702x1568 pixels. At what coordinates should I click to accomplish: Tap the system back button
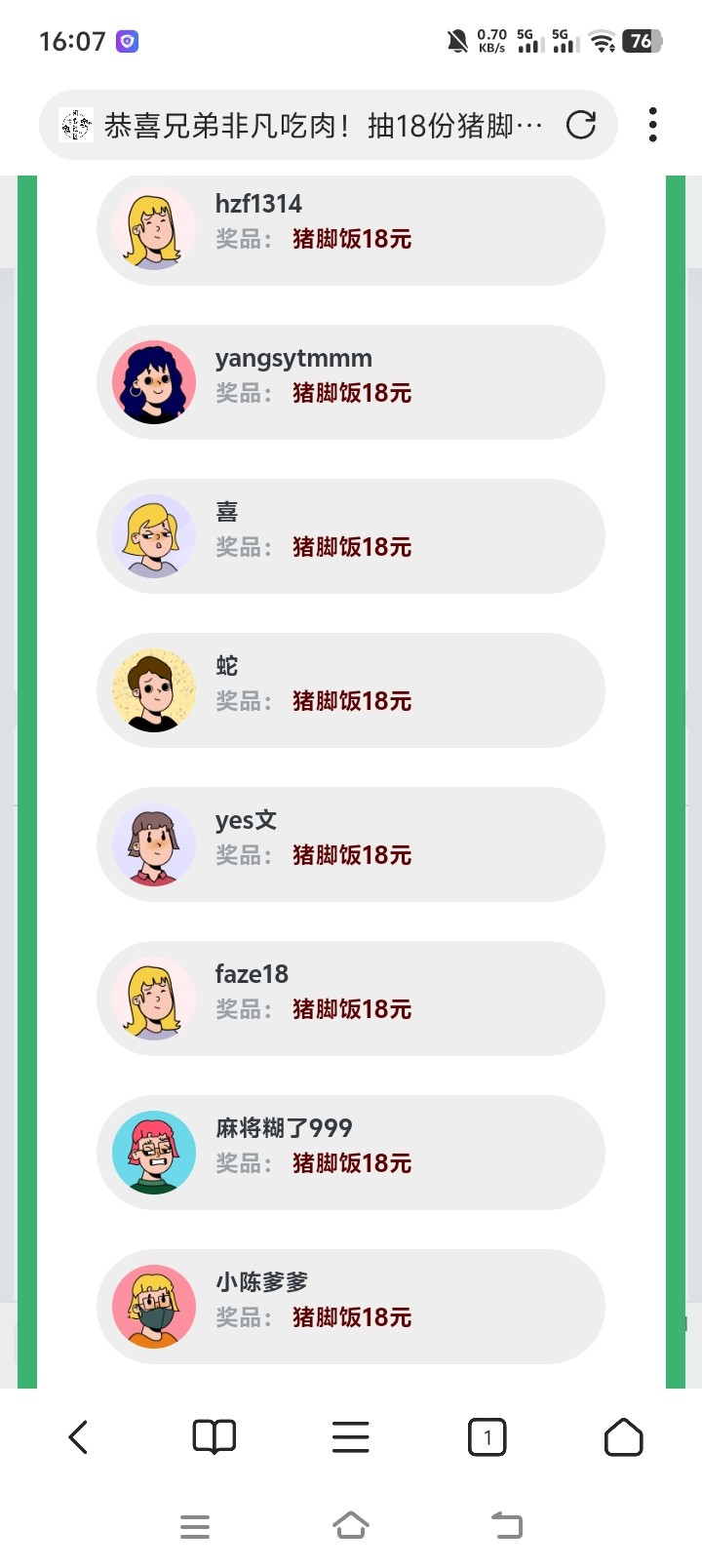click(507, 1525)
